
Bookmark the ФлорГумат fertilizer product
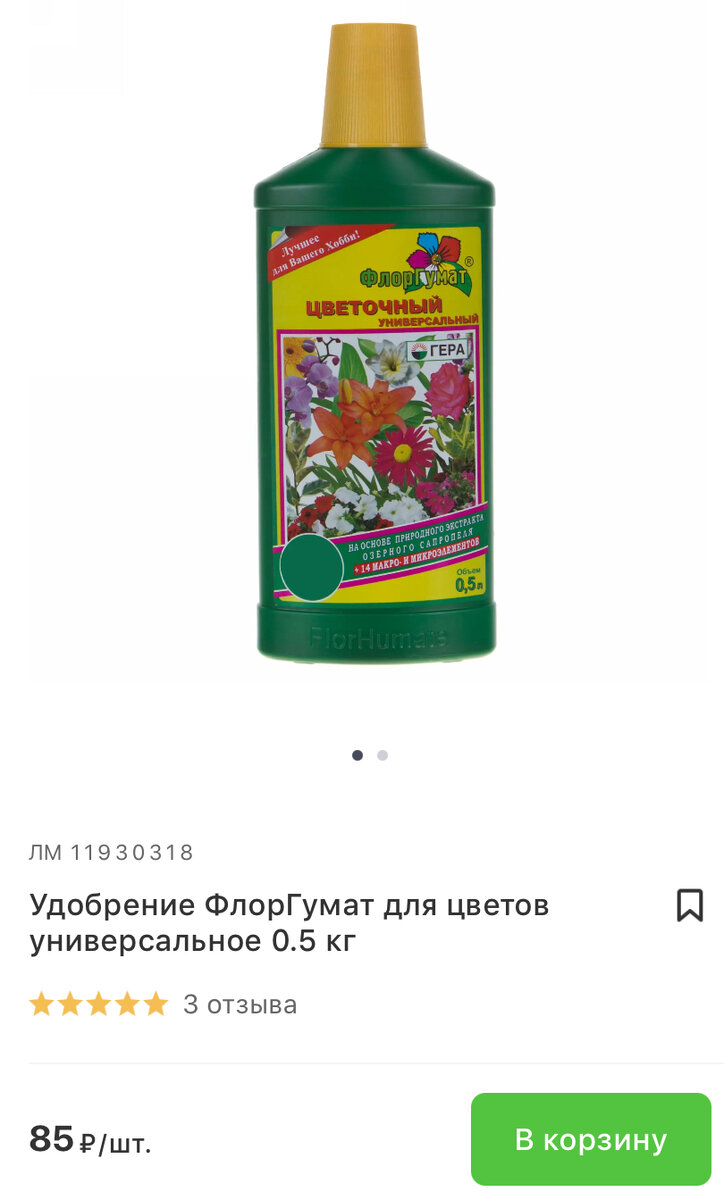click(x=689, y=905)
